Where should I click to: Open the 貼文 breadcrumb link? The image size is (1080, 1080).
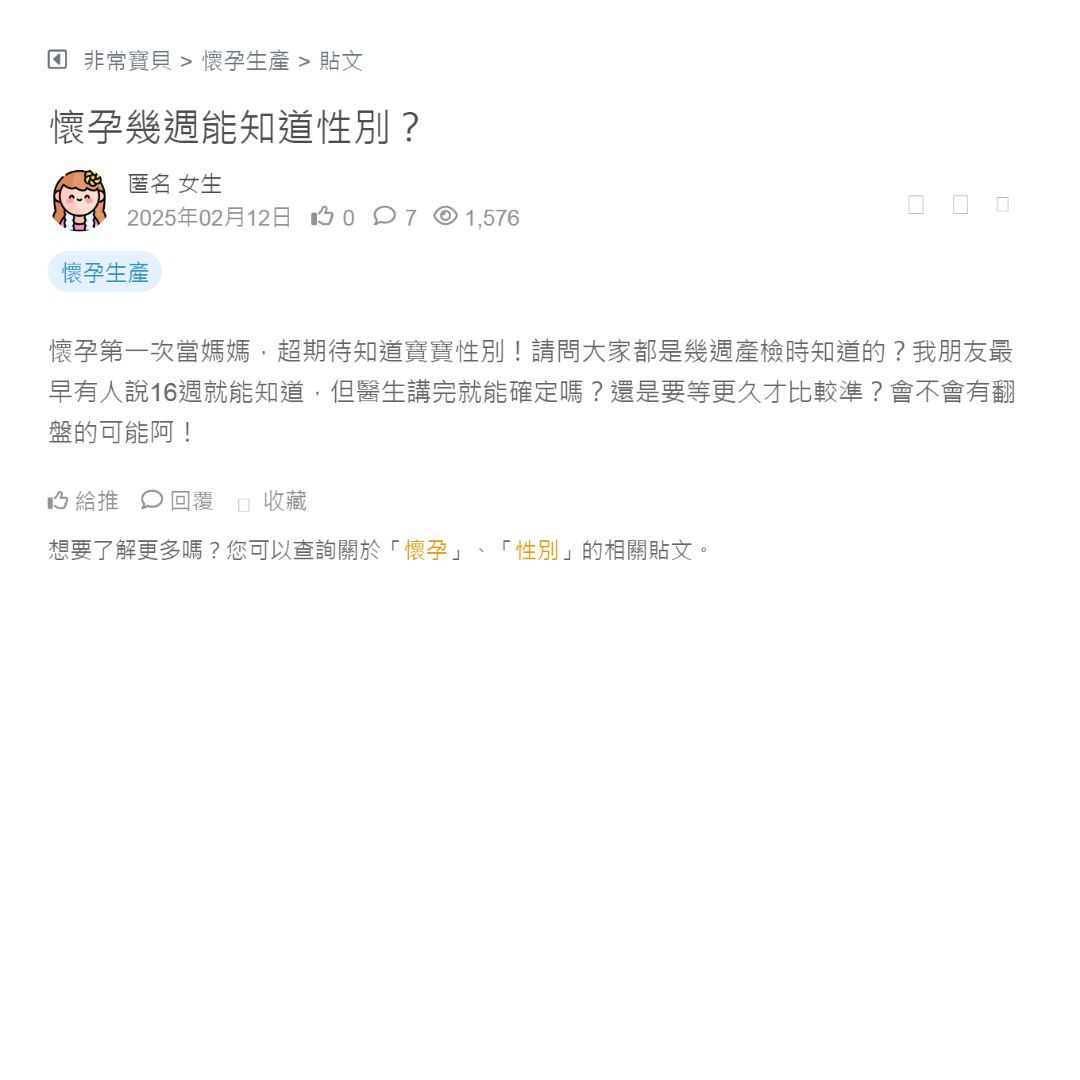click(x=341, y=61)
